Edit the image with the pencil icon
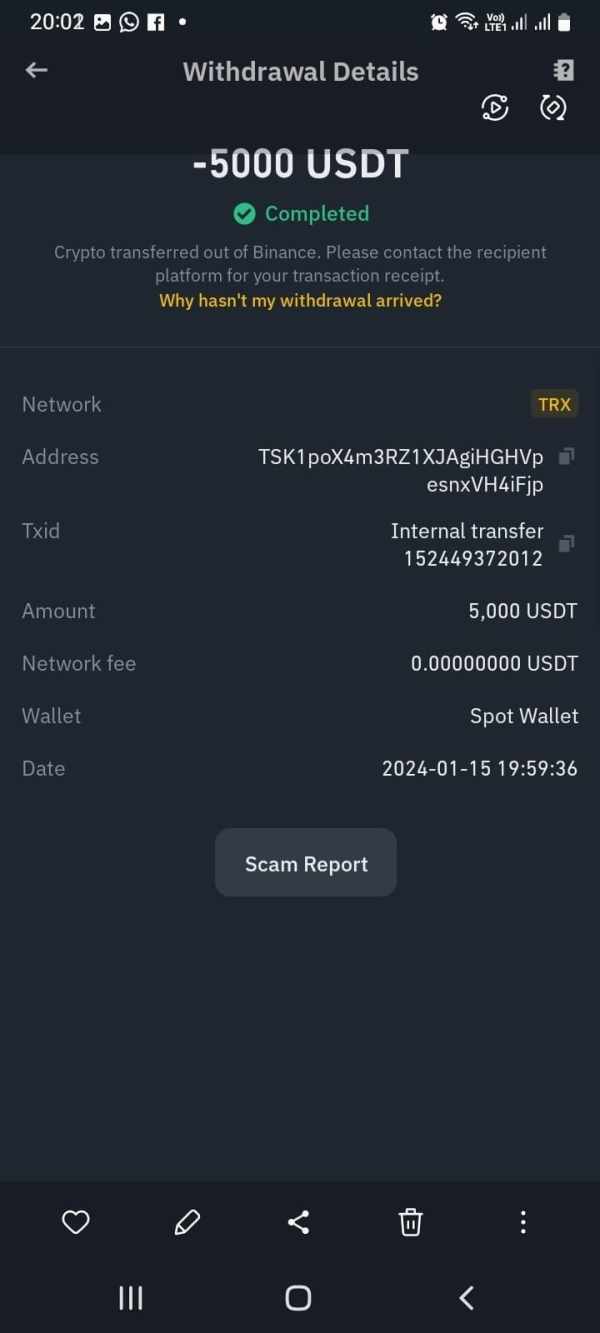600x1333 pixels. (x=187, y=1222)
